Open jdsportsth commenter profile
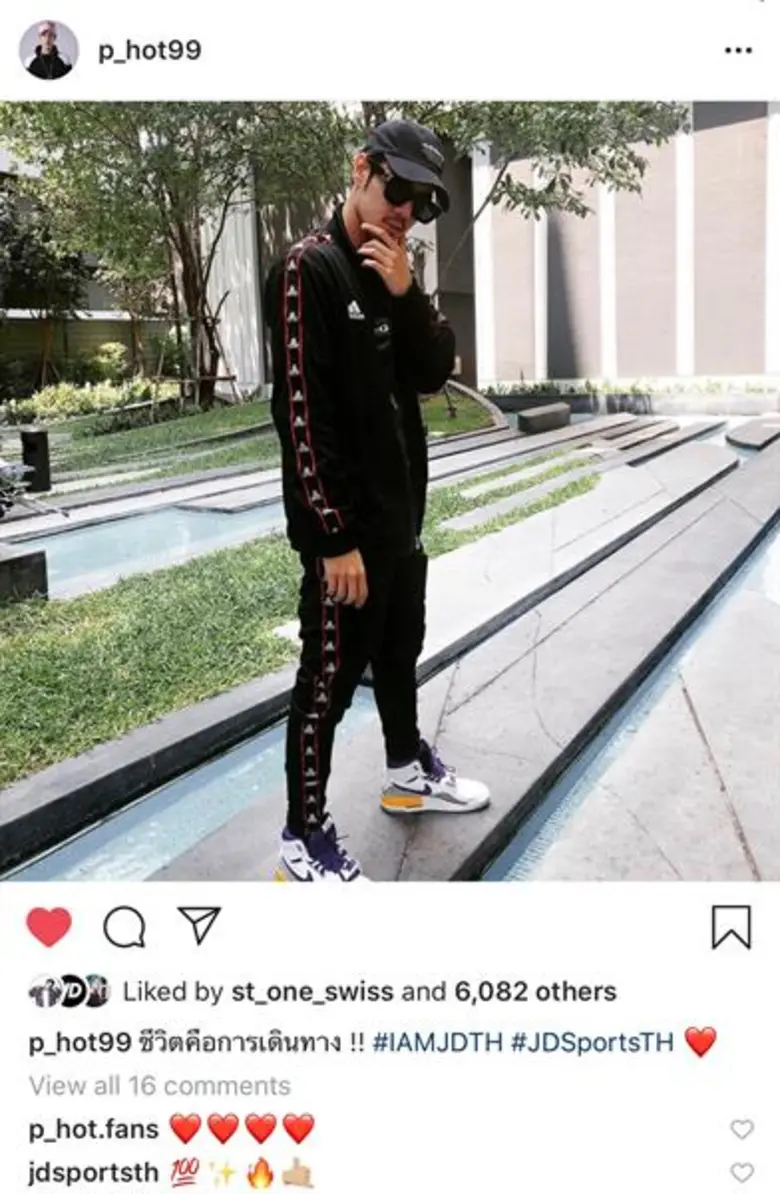The width and height of the screenshot is (780, 1194). coord(93,1172)
